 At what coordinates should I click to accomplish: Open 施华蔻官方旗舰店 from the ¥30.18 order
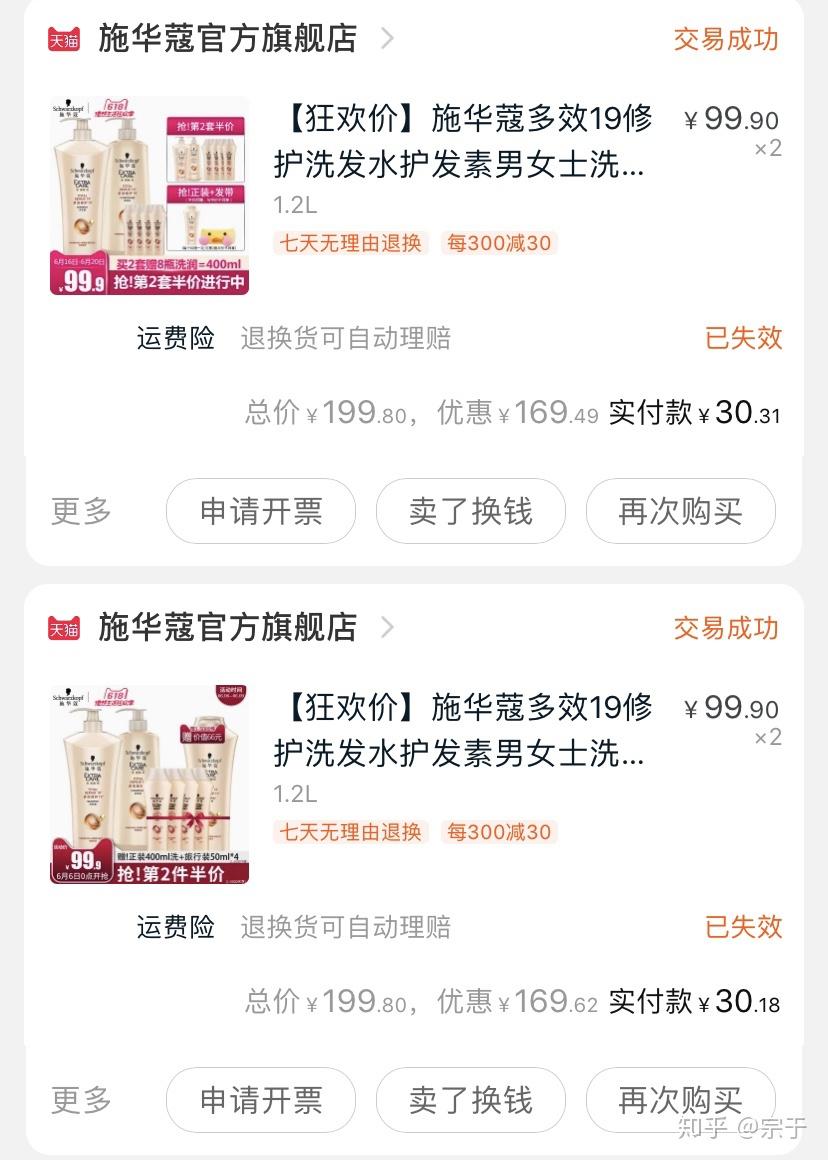[227, 628]
